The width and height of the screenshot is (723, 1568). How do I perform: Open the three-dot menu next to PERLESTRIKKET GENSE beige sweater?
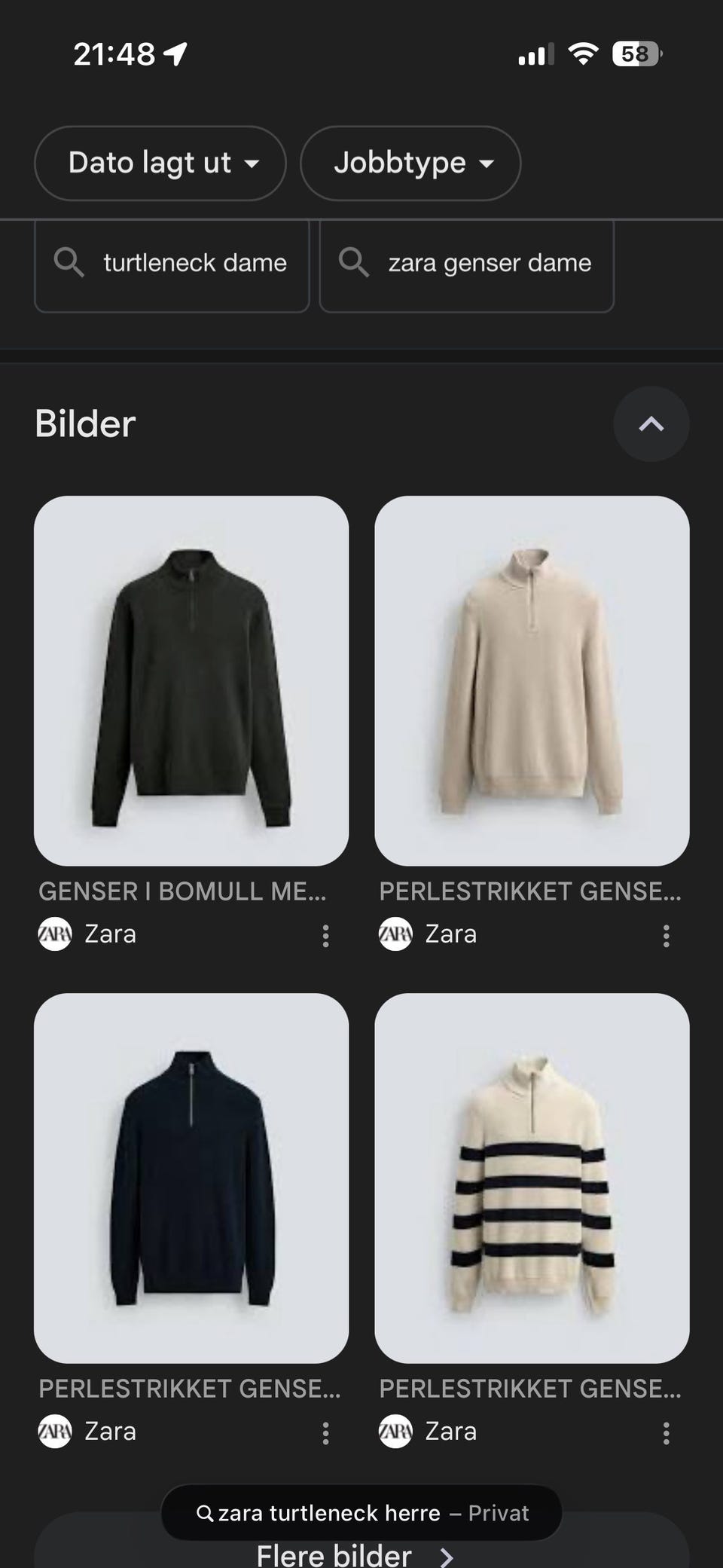click(666, 936)
